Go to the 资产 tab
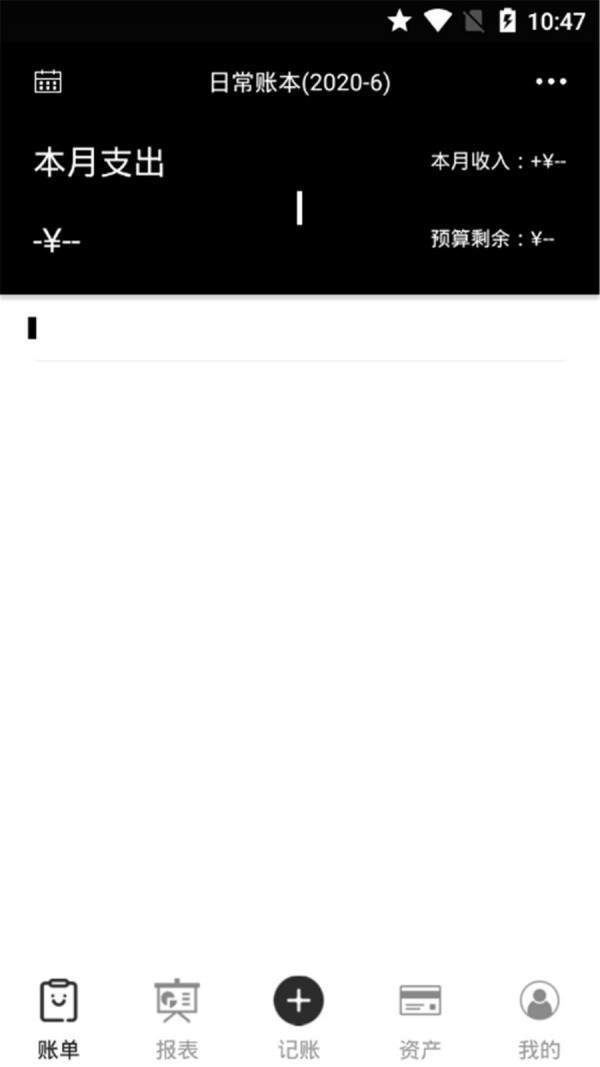 [420, 1017]
